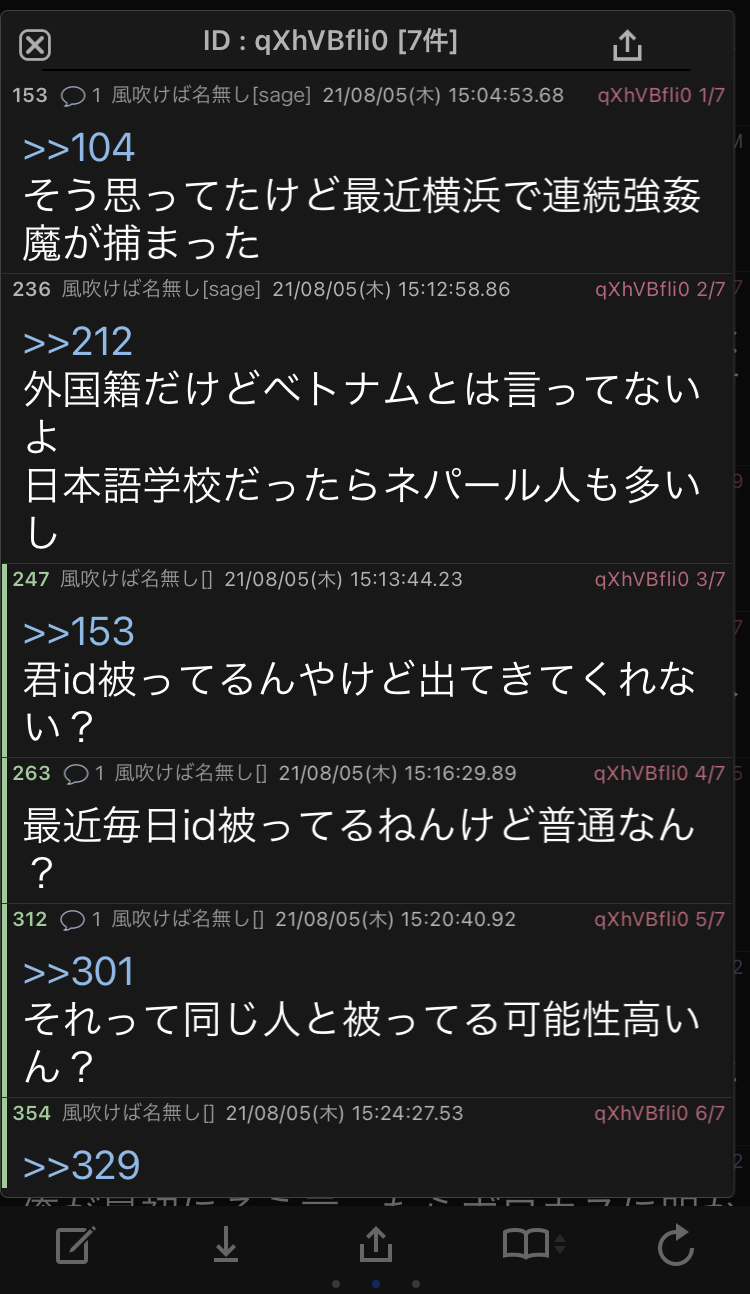
Task: Compose a new post with the pencil icon
Action: [76, 1244]
